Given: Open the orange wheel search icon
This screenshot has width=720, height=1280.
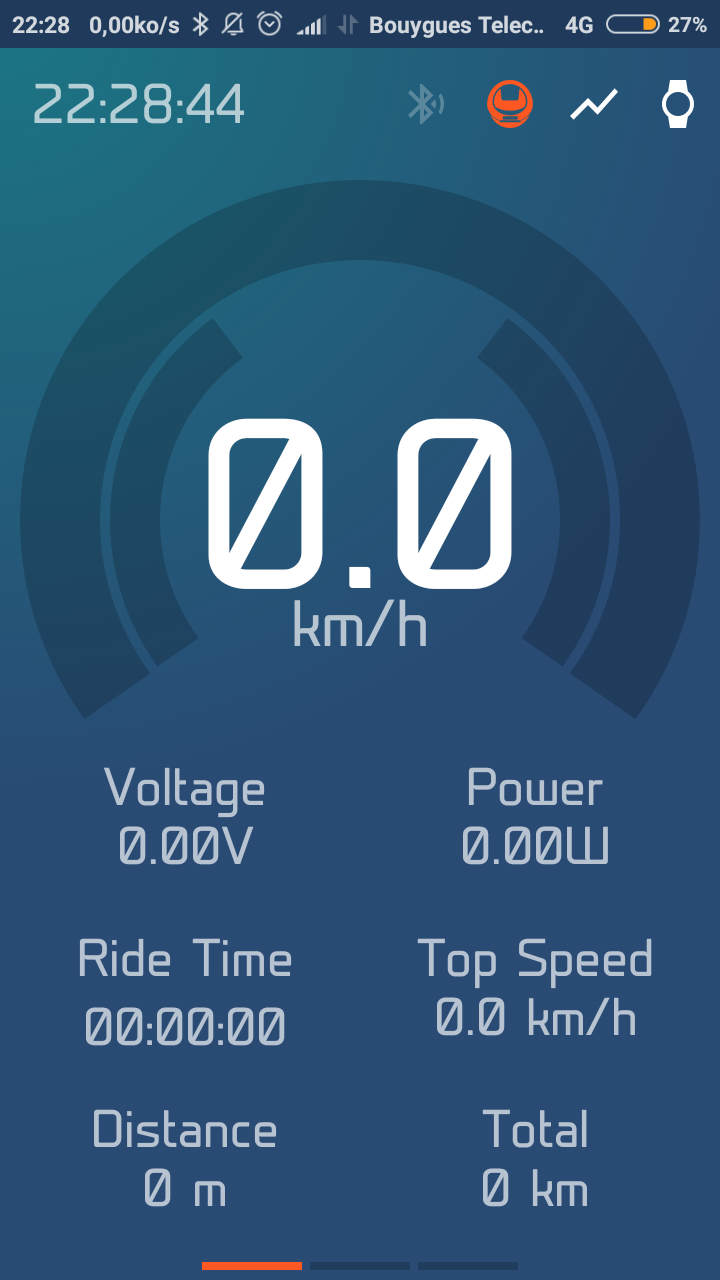Looking at the screenshot, I should click(510, 104).
